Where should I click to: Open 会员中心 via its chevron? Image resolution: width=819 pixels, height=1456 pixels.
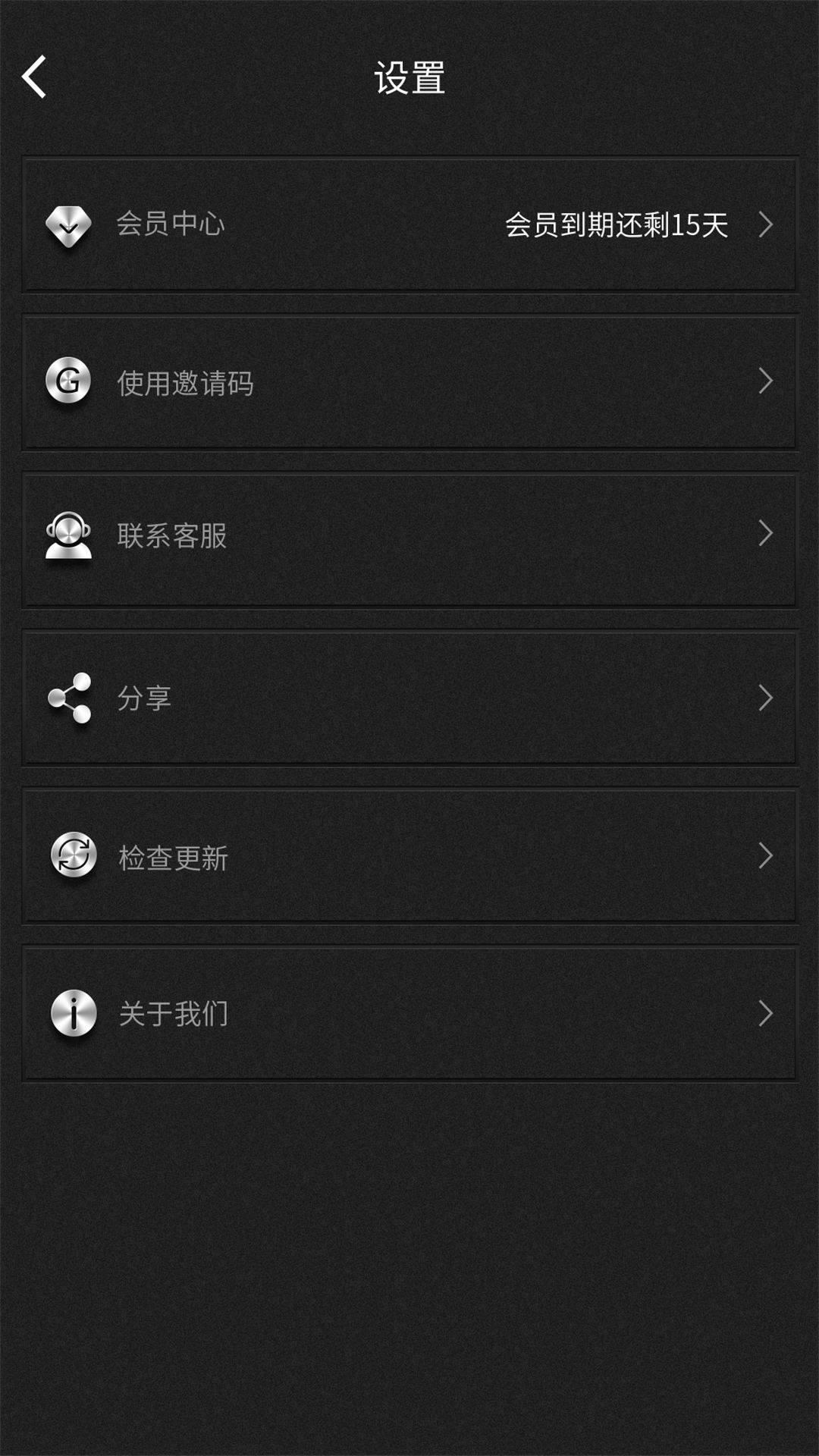coord(764,225)
